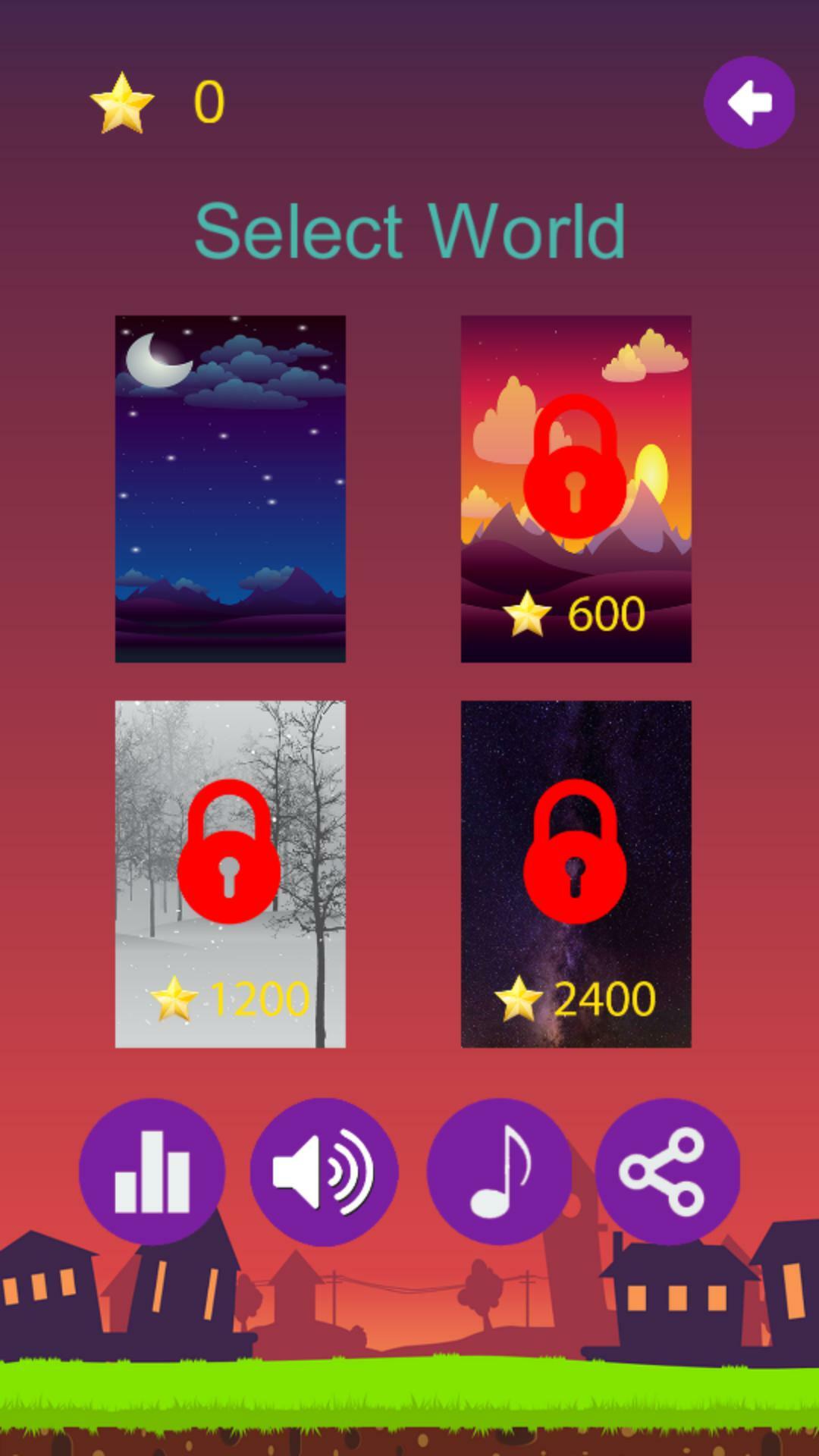
Task: Toggle sound effects speaker button
Action: click(x=324, y=1171)
